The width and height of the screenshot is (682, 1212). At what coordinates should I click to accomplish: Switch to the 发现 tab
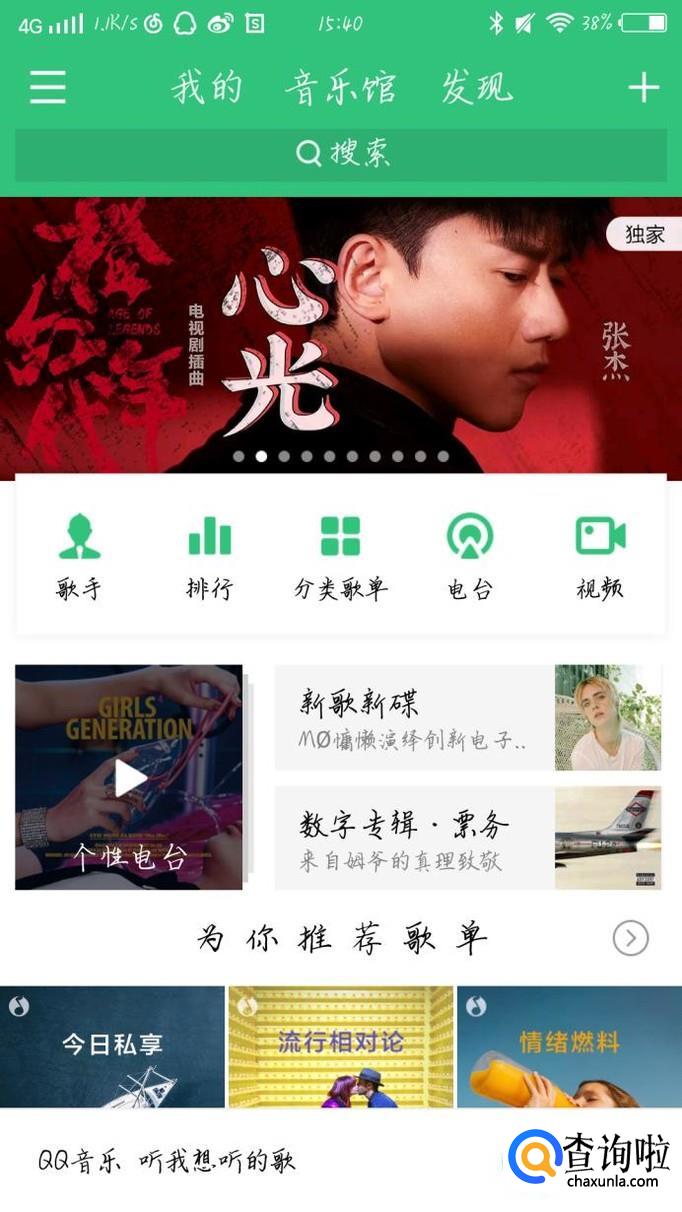click(477, 88)
